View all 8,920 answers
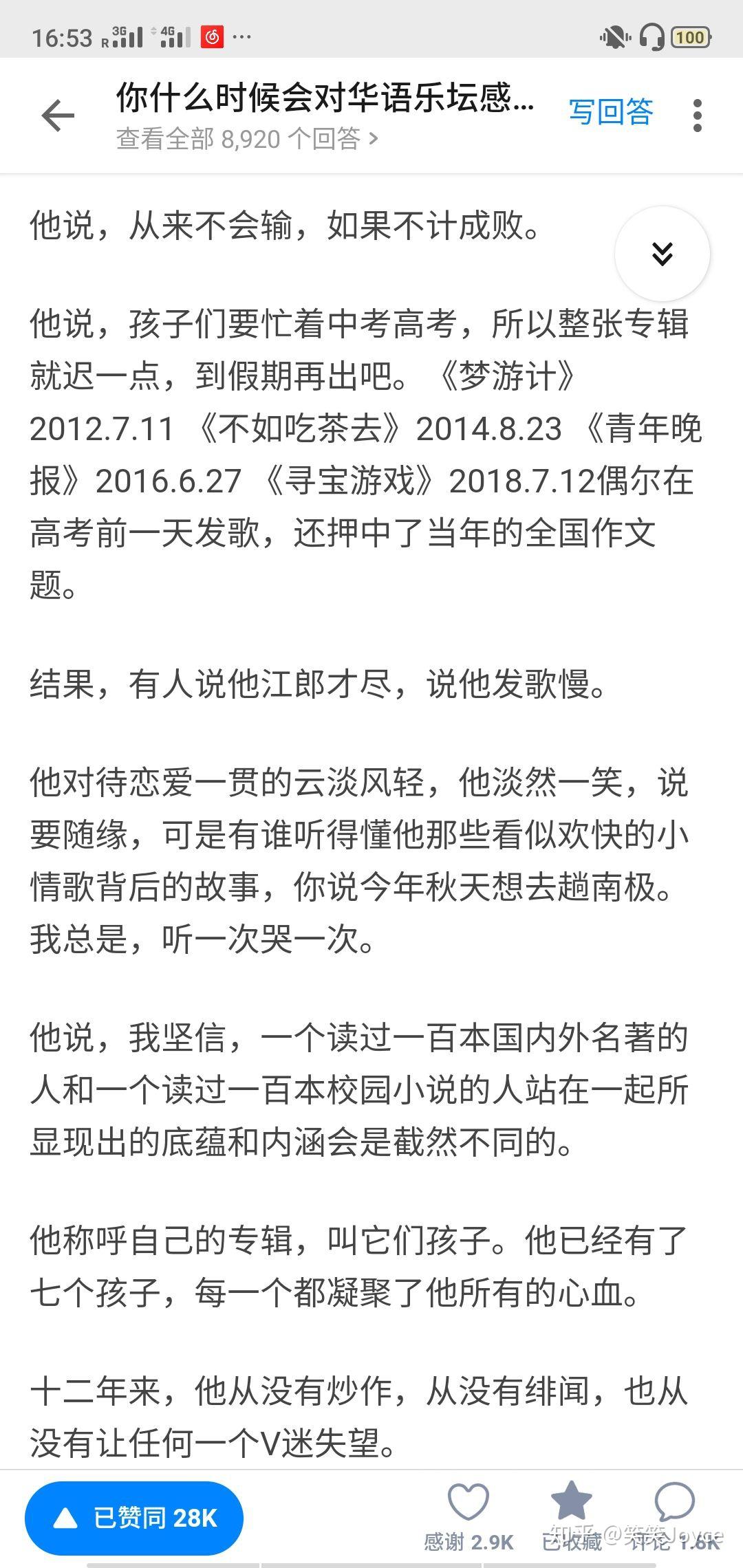743x1568 pixels. [x=248, y=140]
